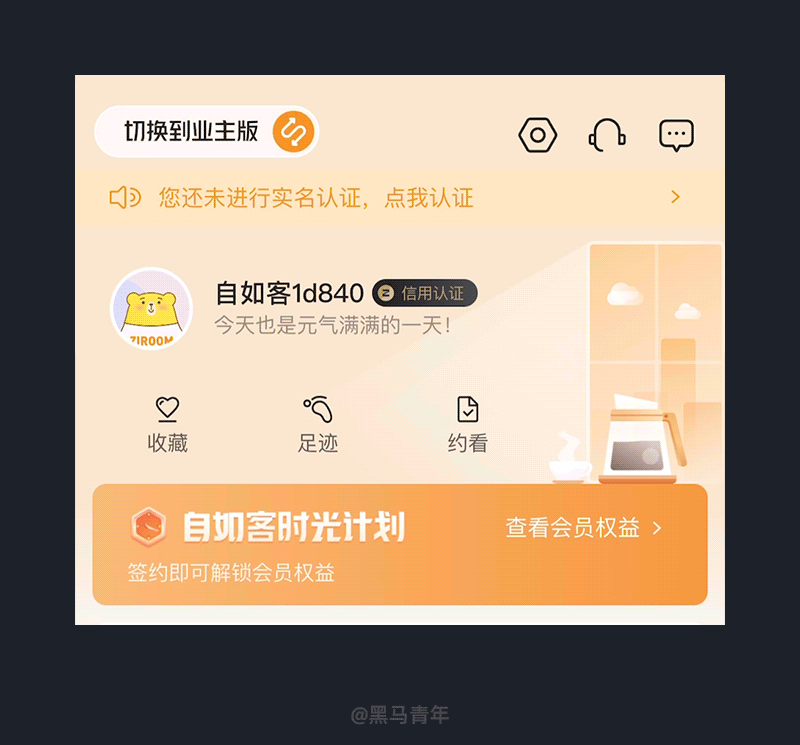This screenshot has width=800, height=745.
Task: Open the messages chat bubble icon
Action: click(676, 135)
